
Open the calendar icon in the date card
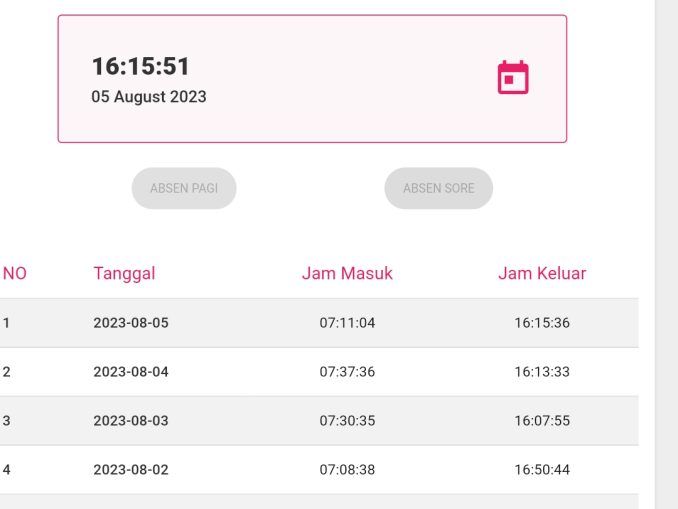click(513, 78)
